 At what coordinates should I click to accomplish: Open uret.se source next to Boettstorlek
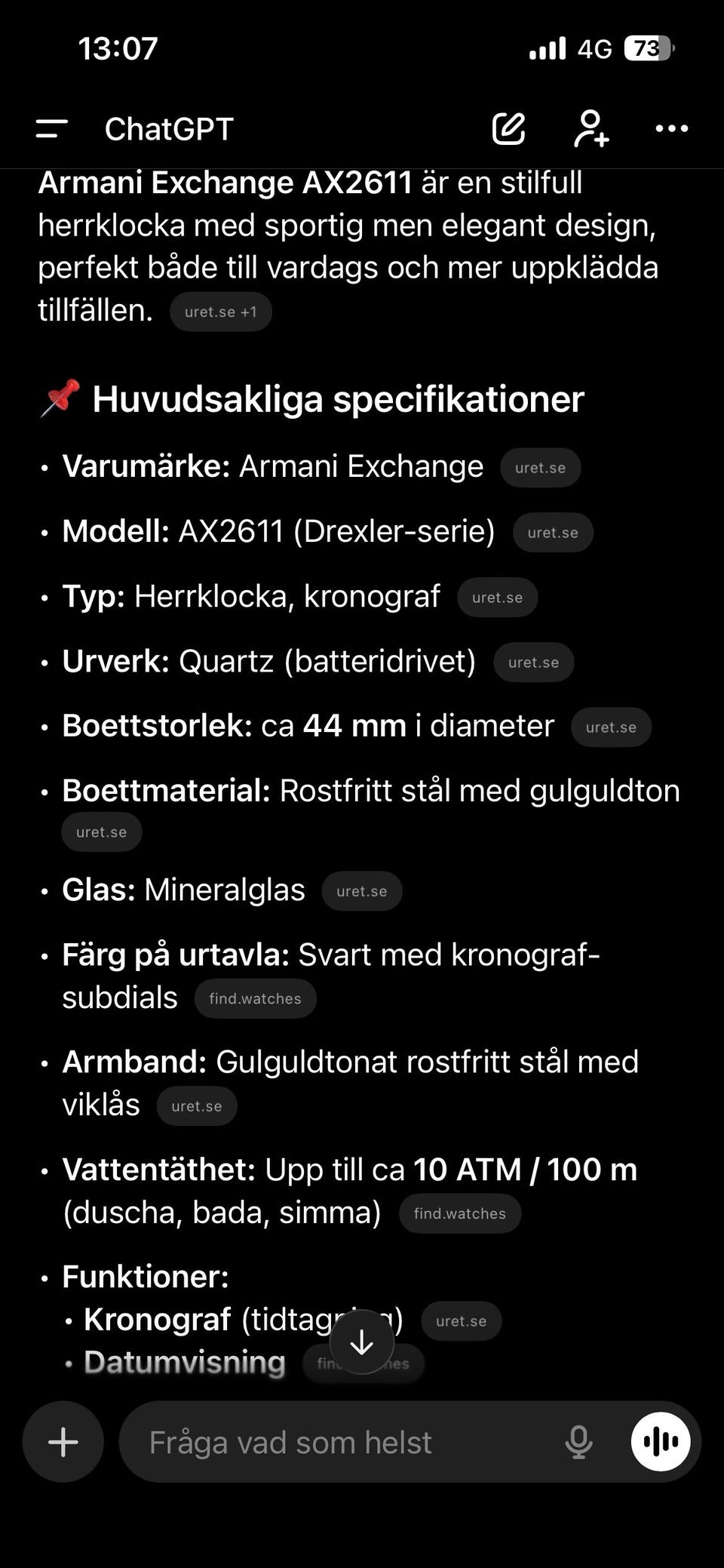pos(612,727)
